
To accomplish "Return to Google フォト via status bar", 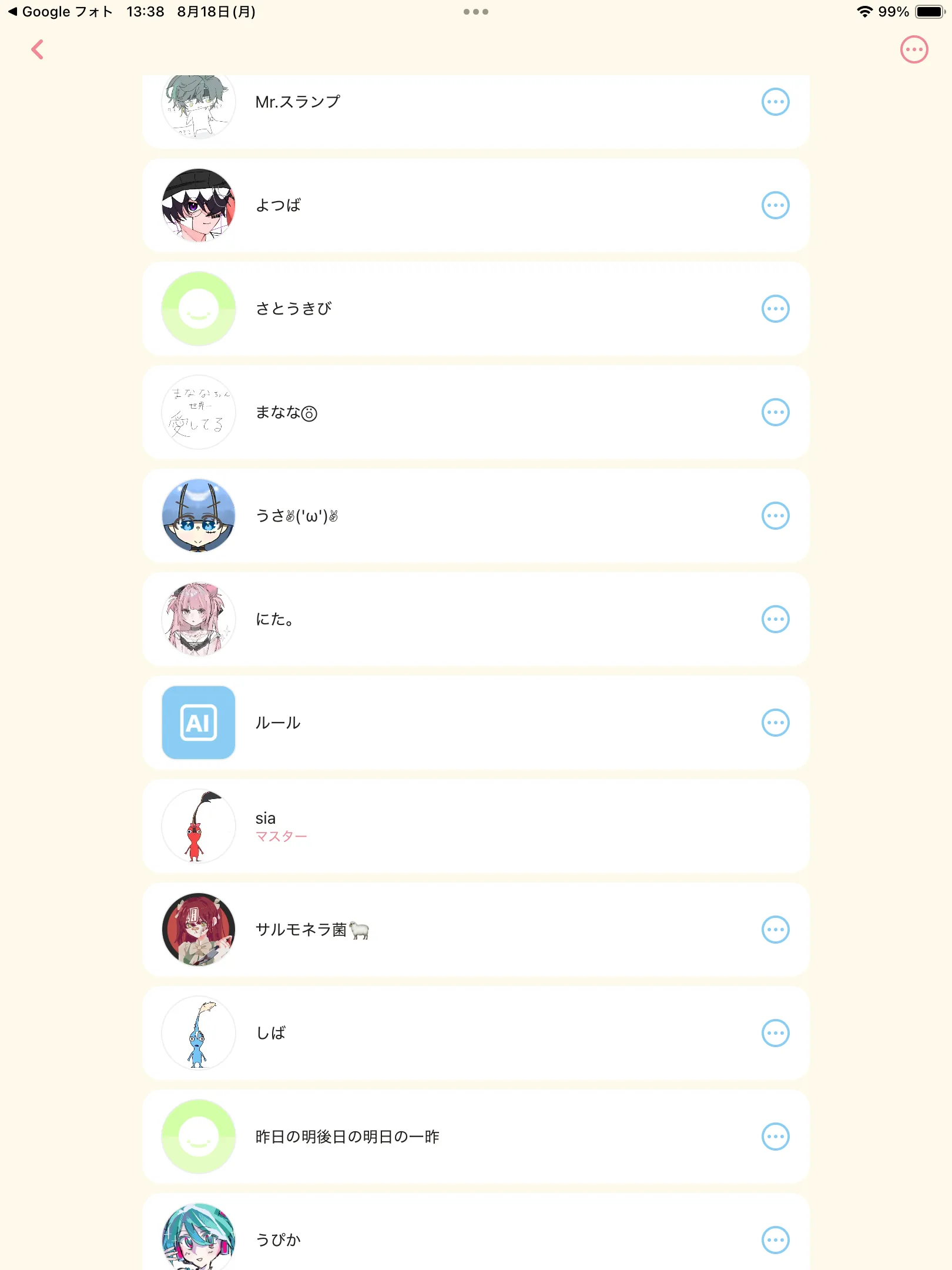I will coord(60,12).
